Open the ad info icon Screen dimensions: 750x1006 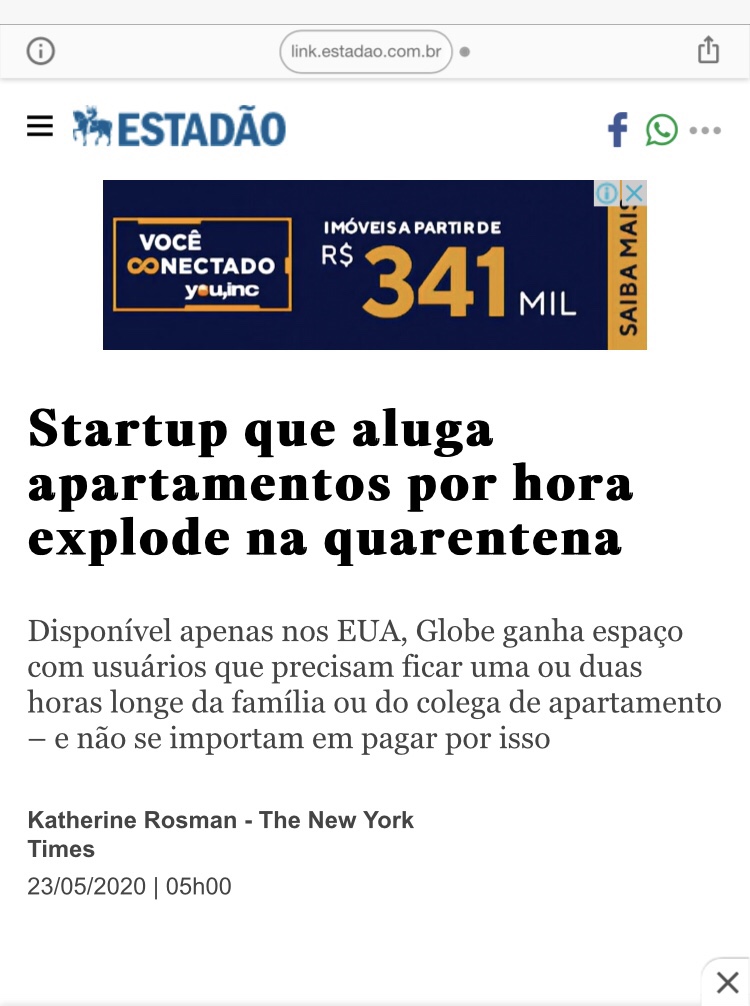point(607,193)
